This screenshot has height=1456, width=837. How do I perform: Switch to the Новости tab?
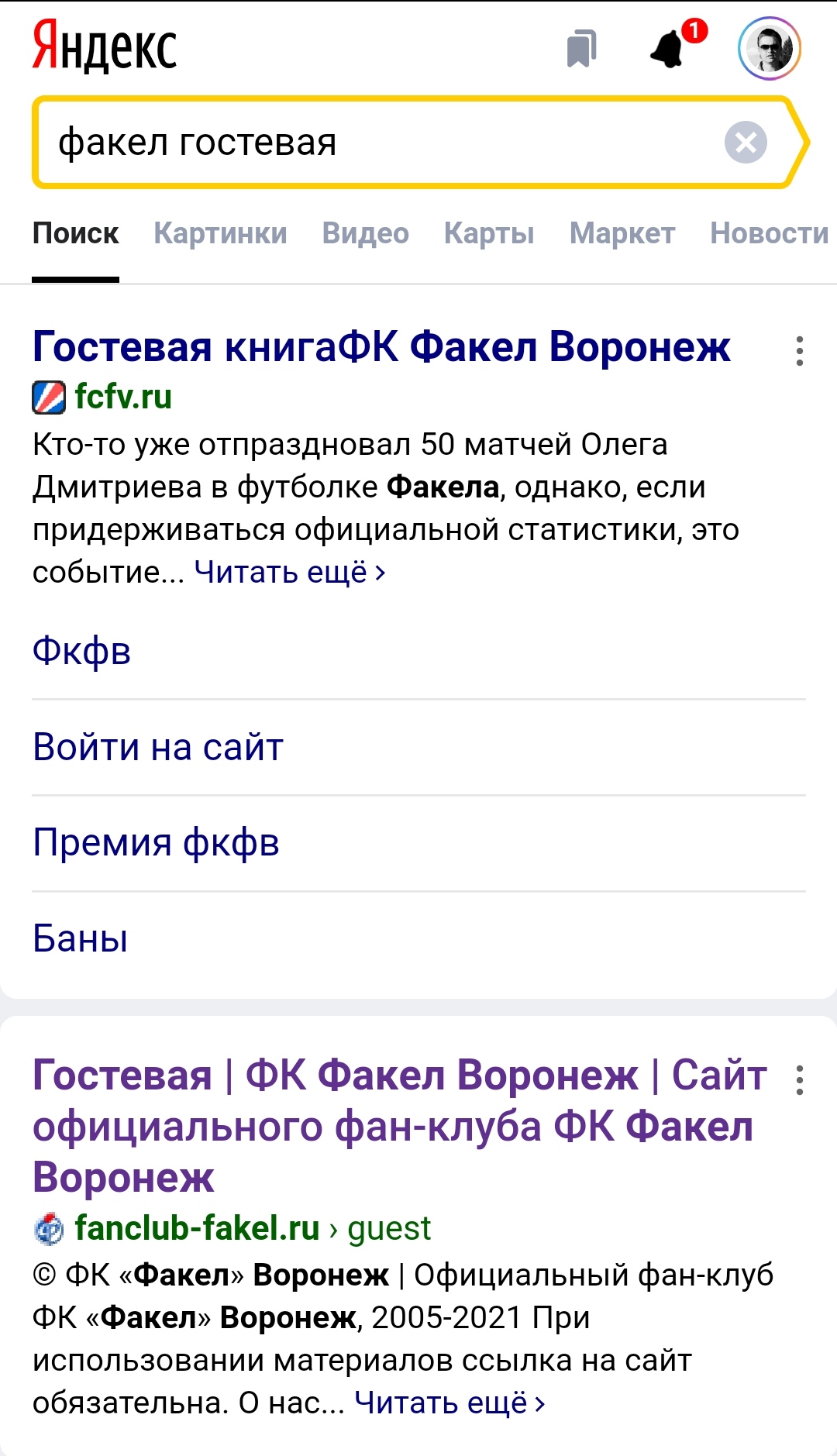[769, 233]
